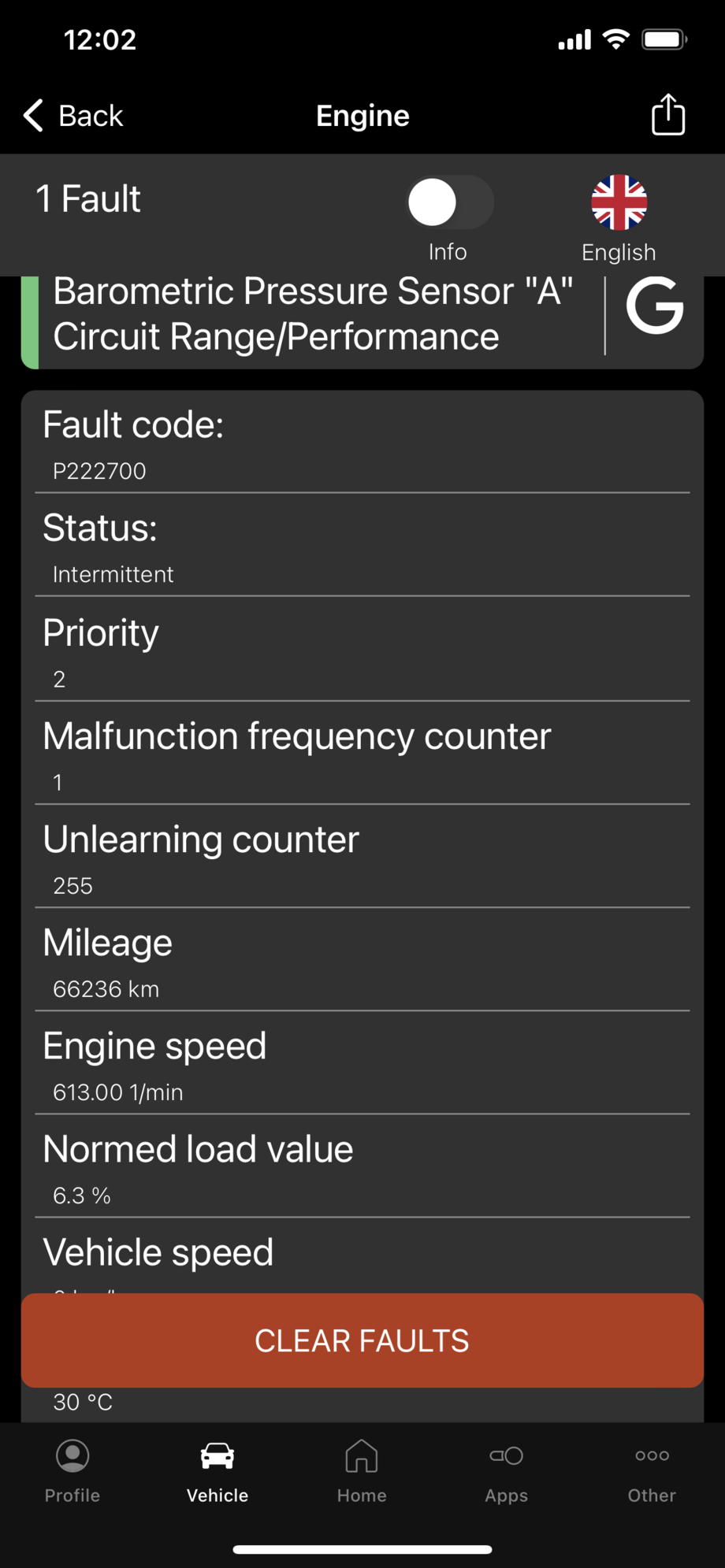Open the Apps section icon

click(506, 1456)
